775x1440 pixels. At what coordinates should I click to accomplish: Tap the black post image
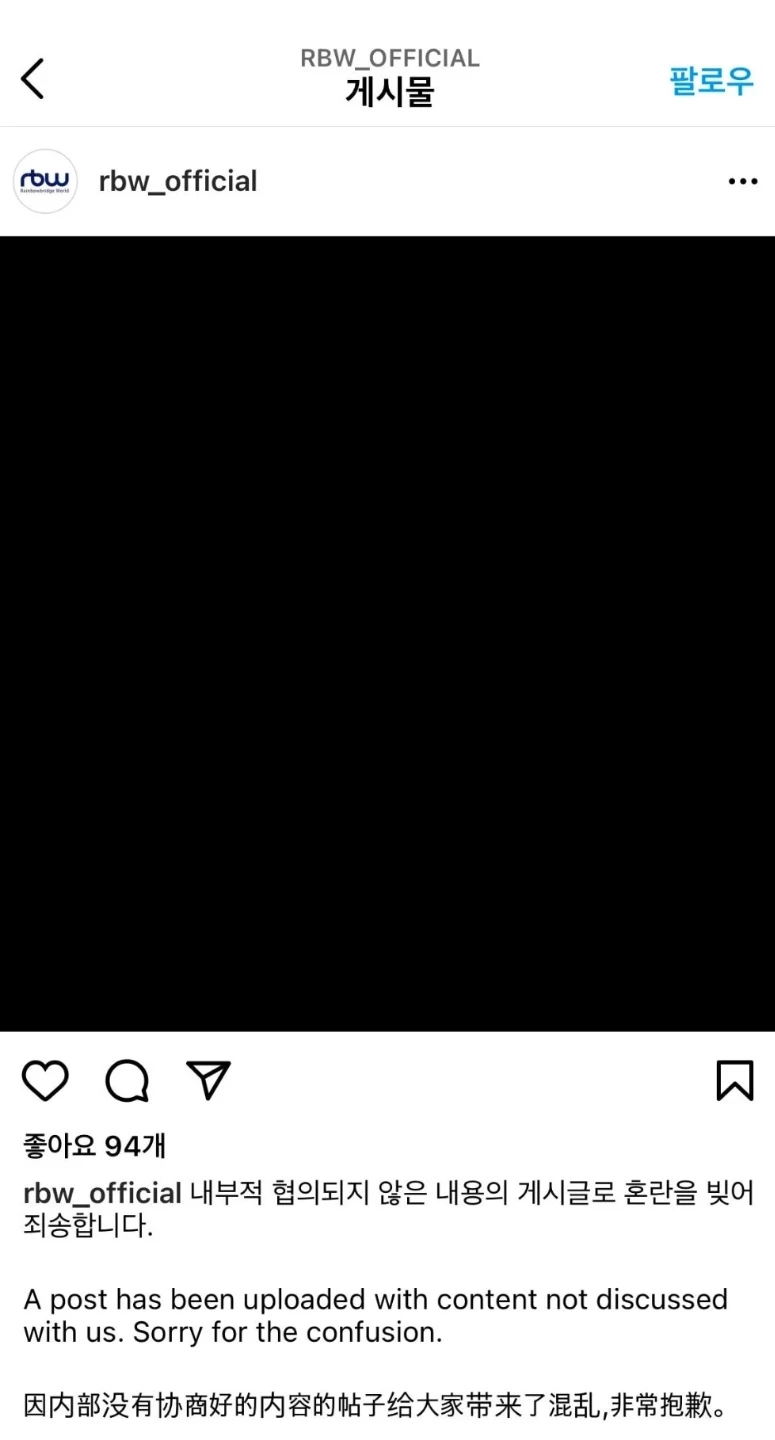[387, 633]
